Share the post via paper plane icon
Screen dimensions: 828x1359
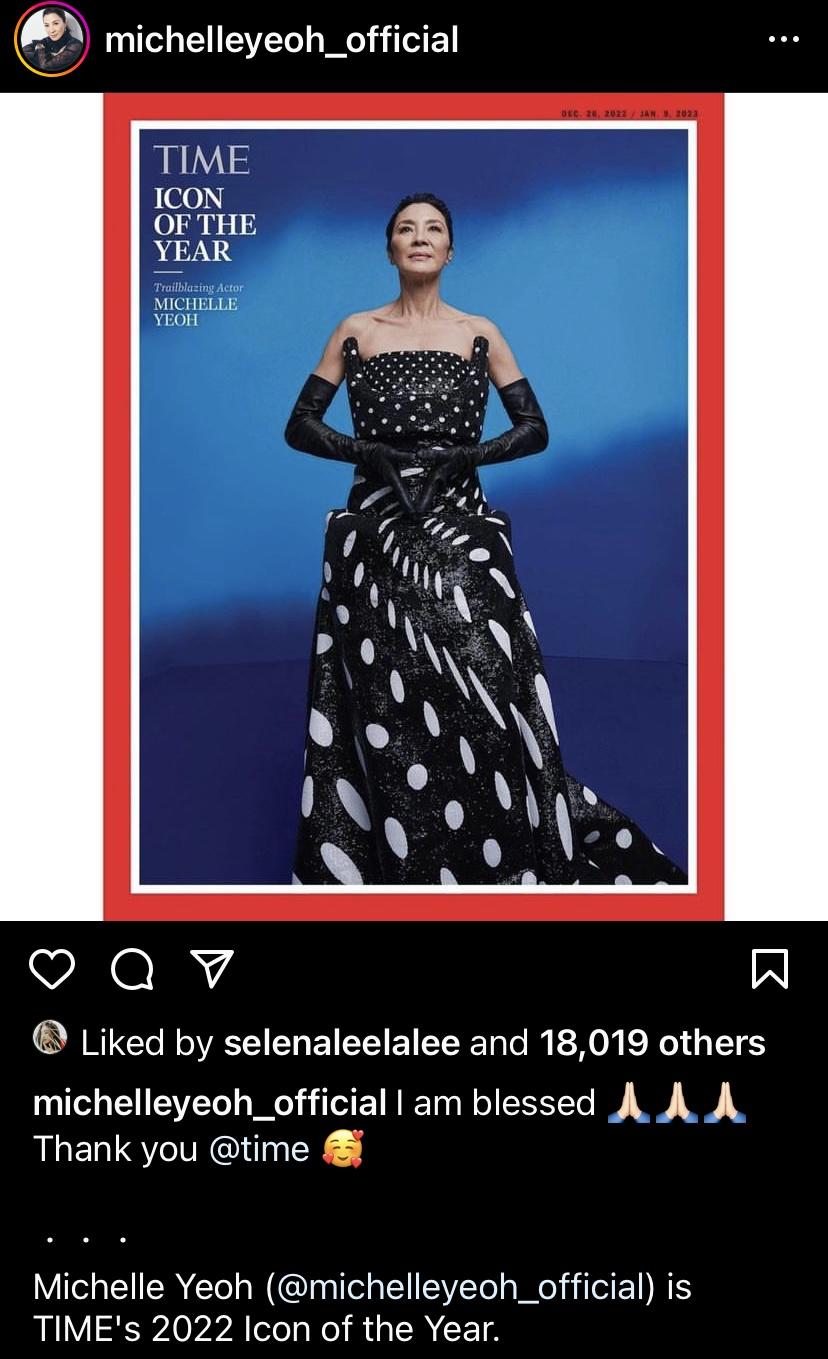click(x=210, y=969)
